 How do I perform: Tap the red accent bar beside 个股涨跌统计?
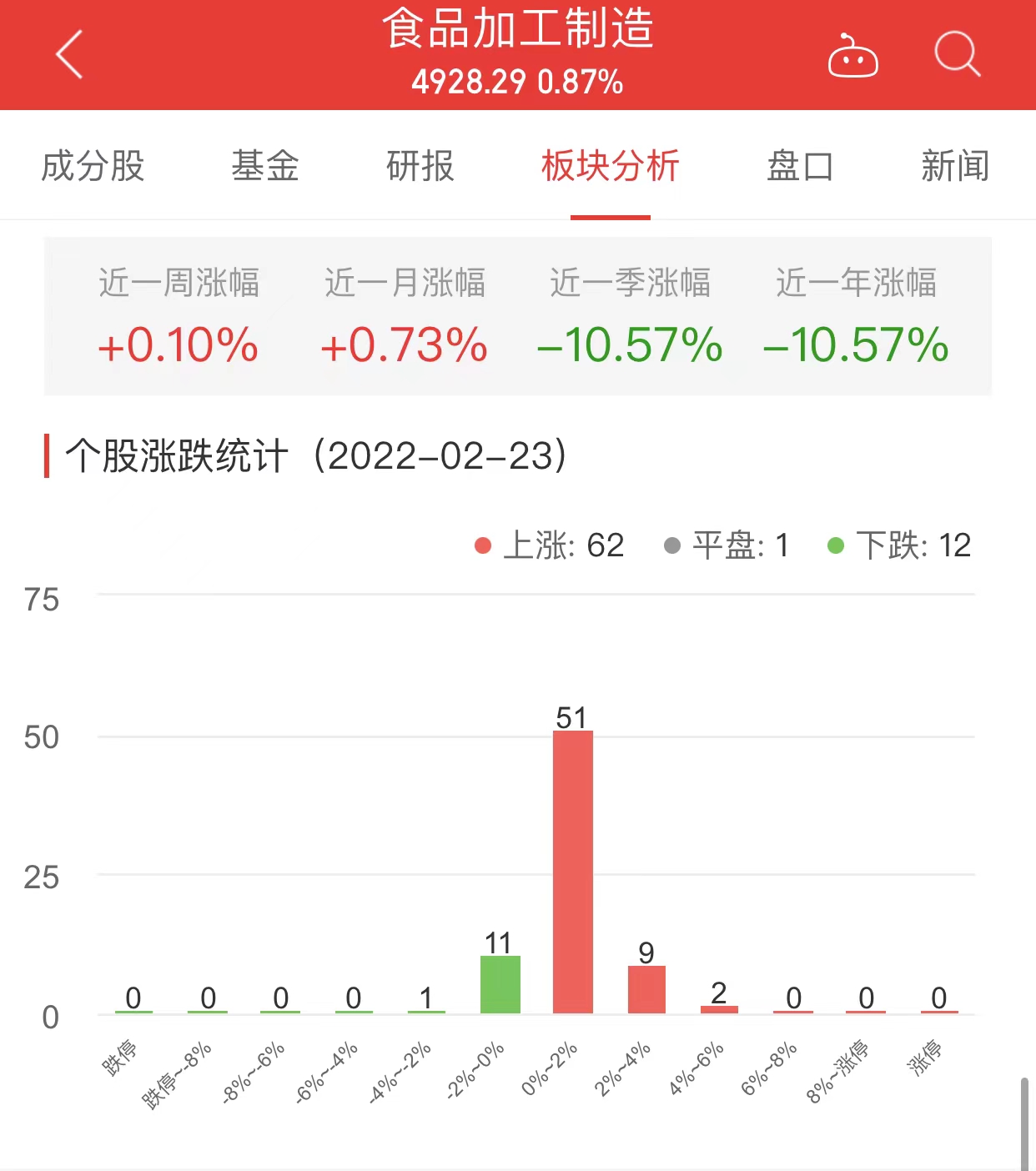[48, 455]
